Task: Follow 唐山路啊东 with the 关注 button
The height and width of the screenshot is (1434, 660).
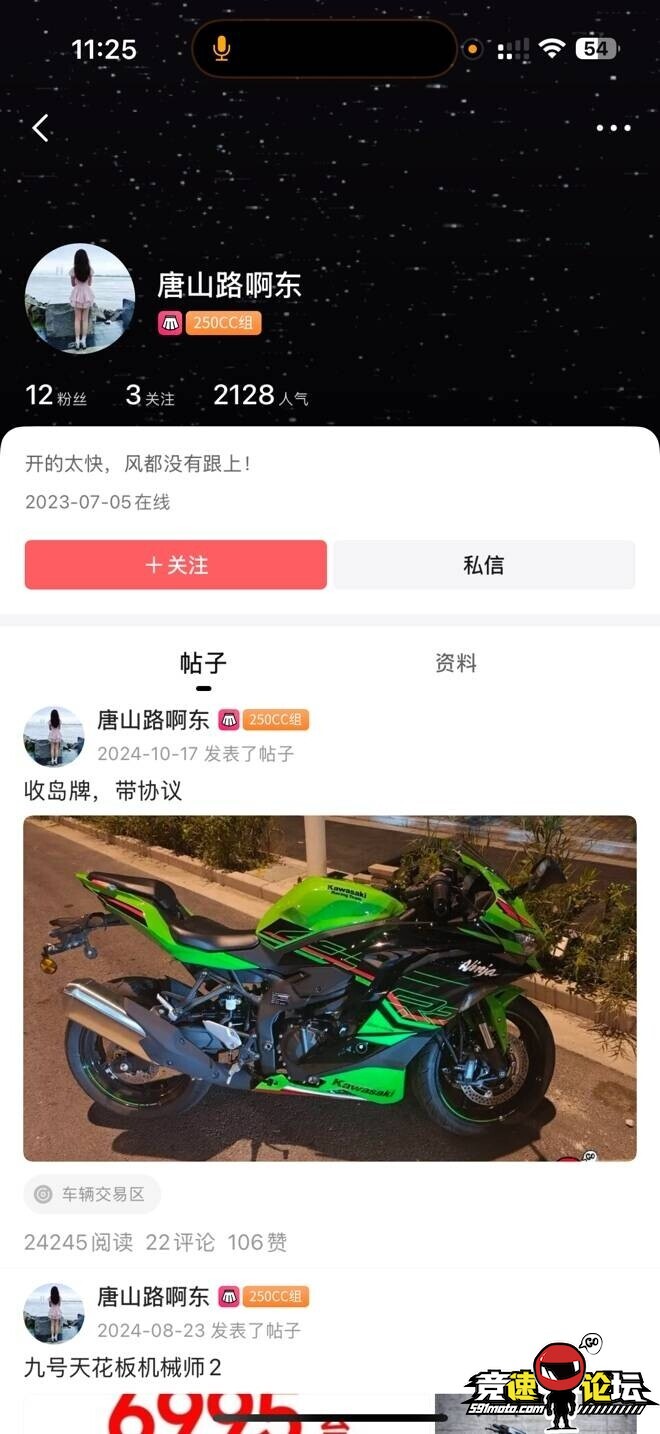Action: click(x=176, y=565)
